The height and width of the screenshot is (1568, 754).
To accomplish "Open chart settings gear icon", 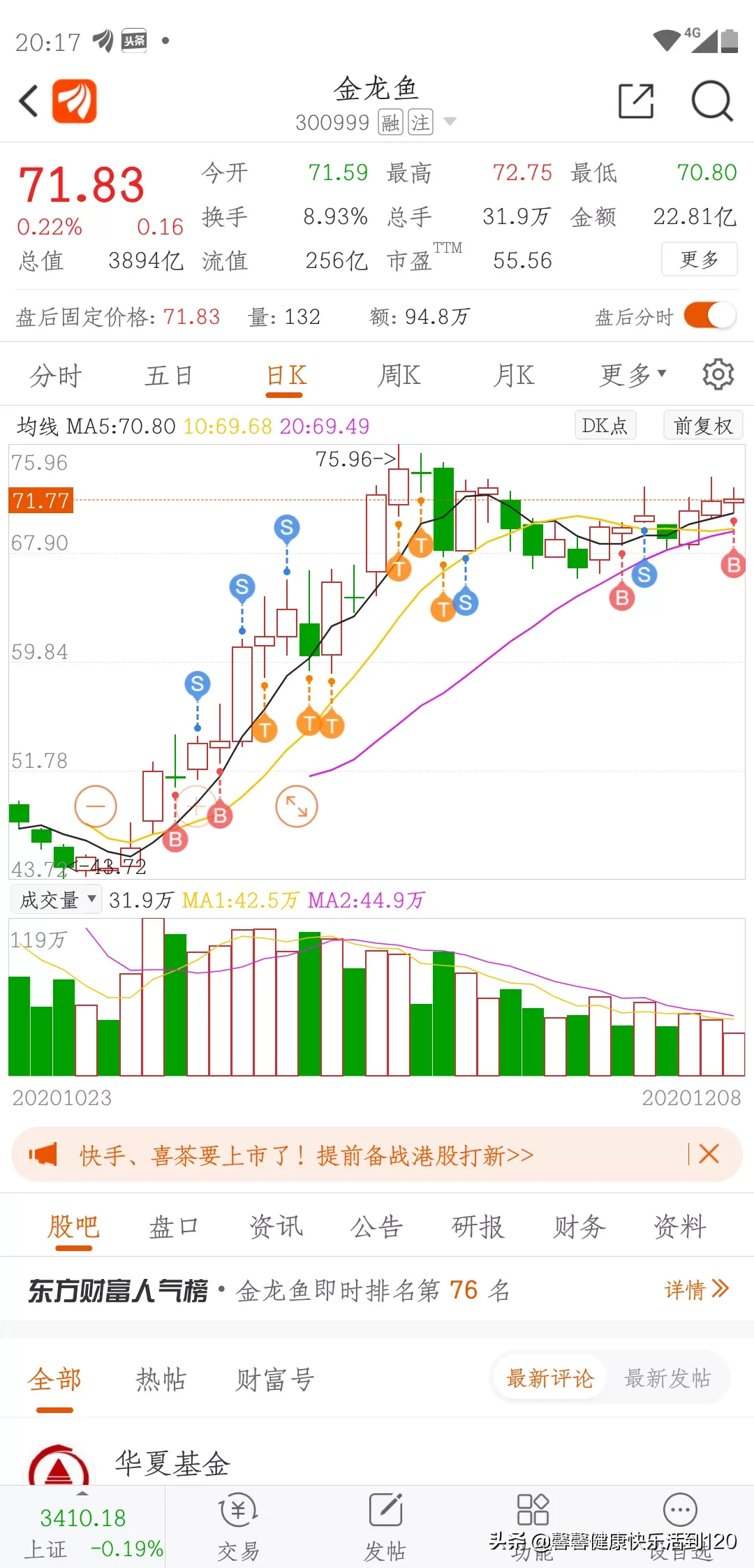I will point(718,375).
